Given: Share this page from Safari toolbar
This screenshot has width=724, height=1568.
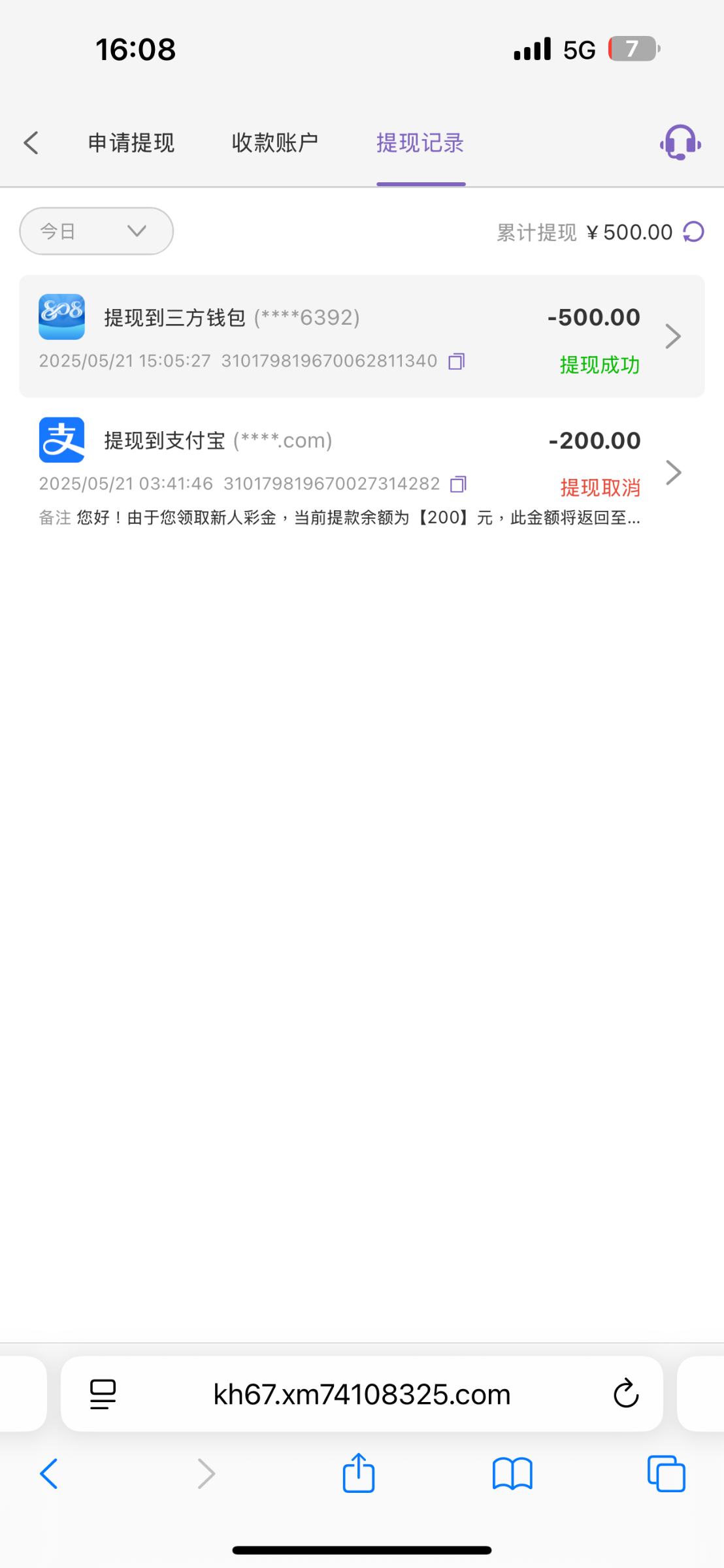Looking at the screenshot, I should tap(359, 1473).
